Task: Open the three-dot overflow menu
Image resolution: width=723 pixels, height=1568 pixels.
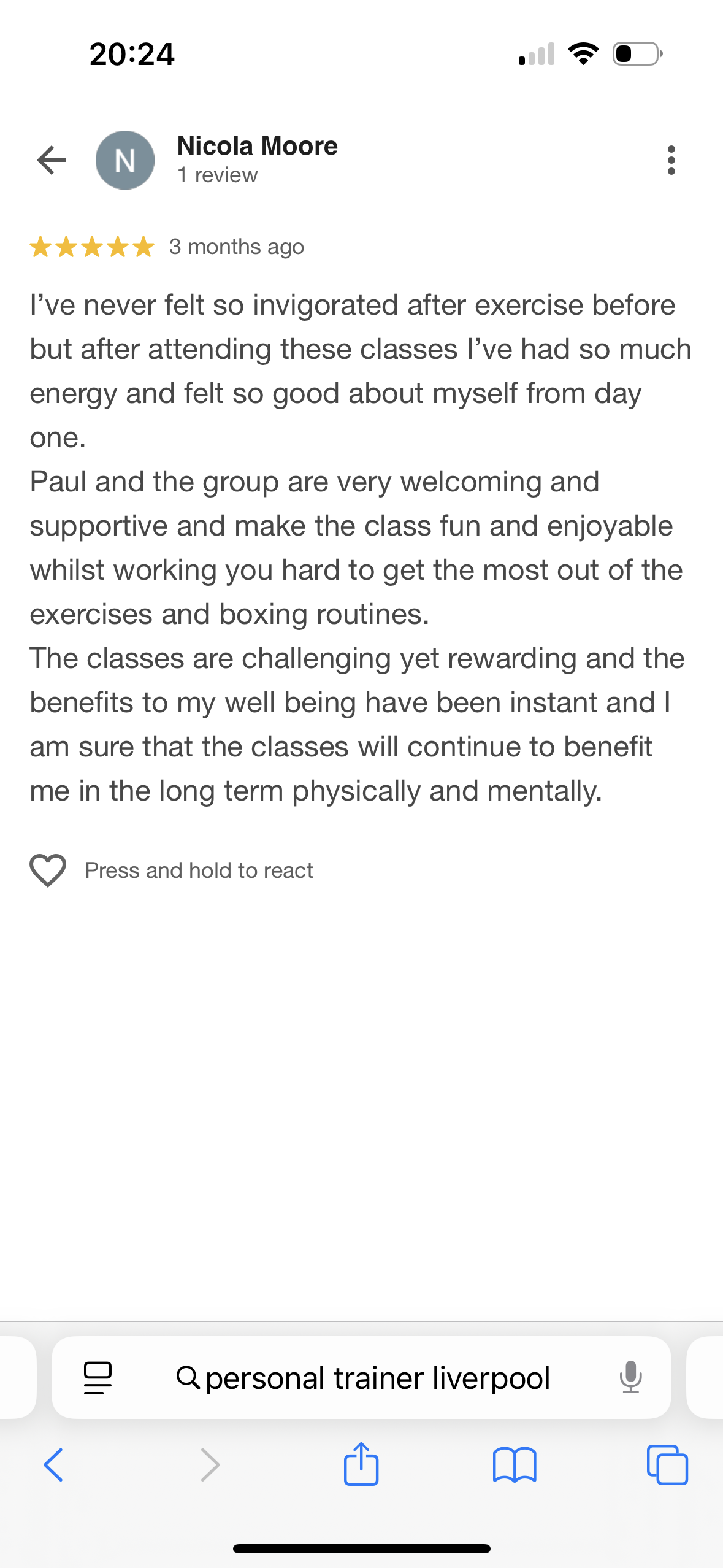Action: (671, 160)
